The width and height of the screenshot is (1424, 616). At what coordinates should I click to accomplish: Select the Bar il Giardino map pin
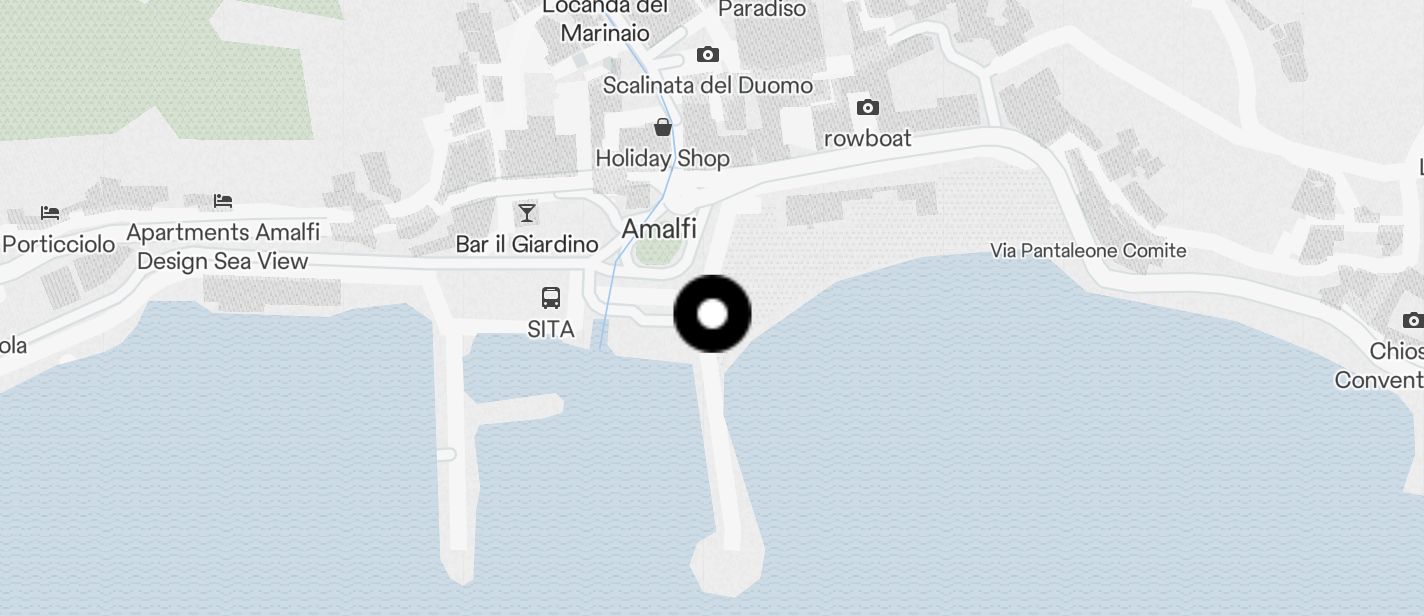(527, 213)
